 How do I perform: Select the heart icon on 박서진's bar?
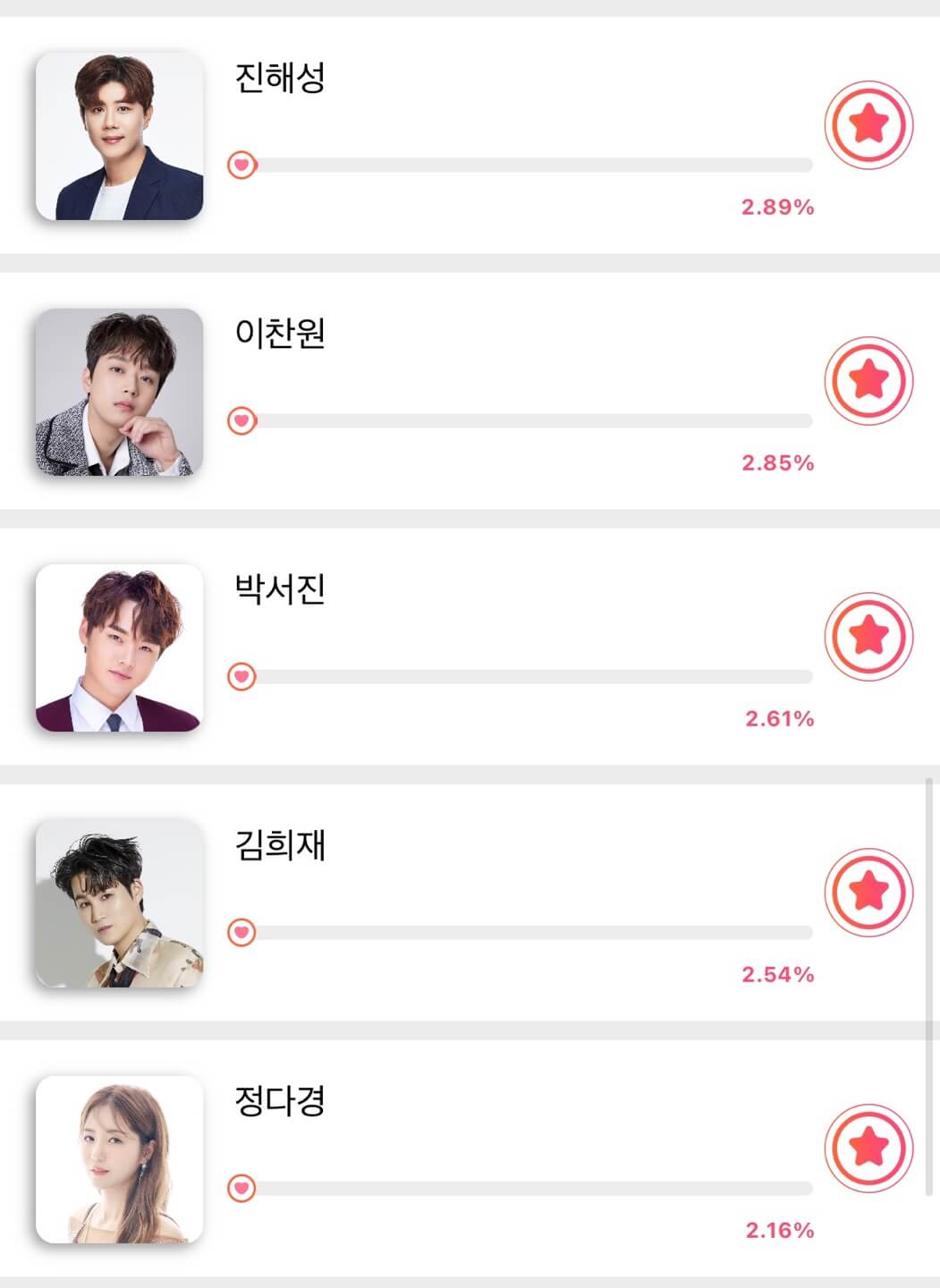pyautogui.click(x=243, y=675)
